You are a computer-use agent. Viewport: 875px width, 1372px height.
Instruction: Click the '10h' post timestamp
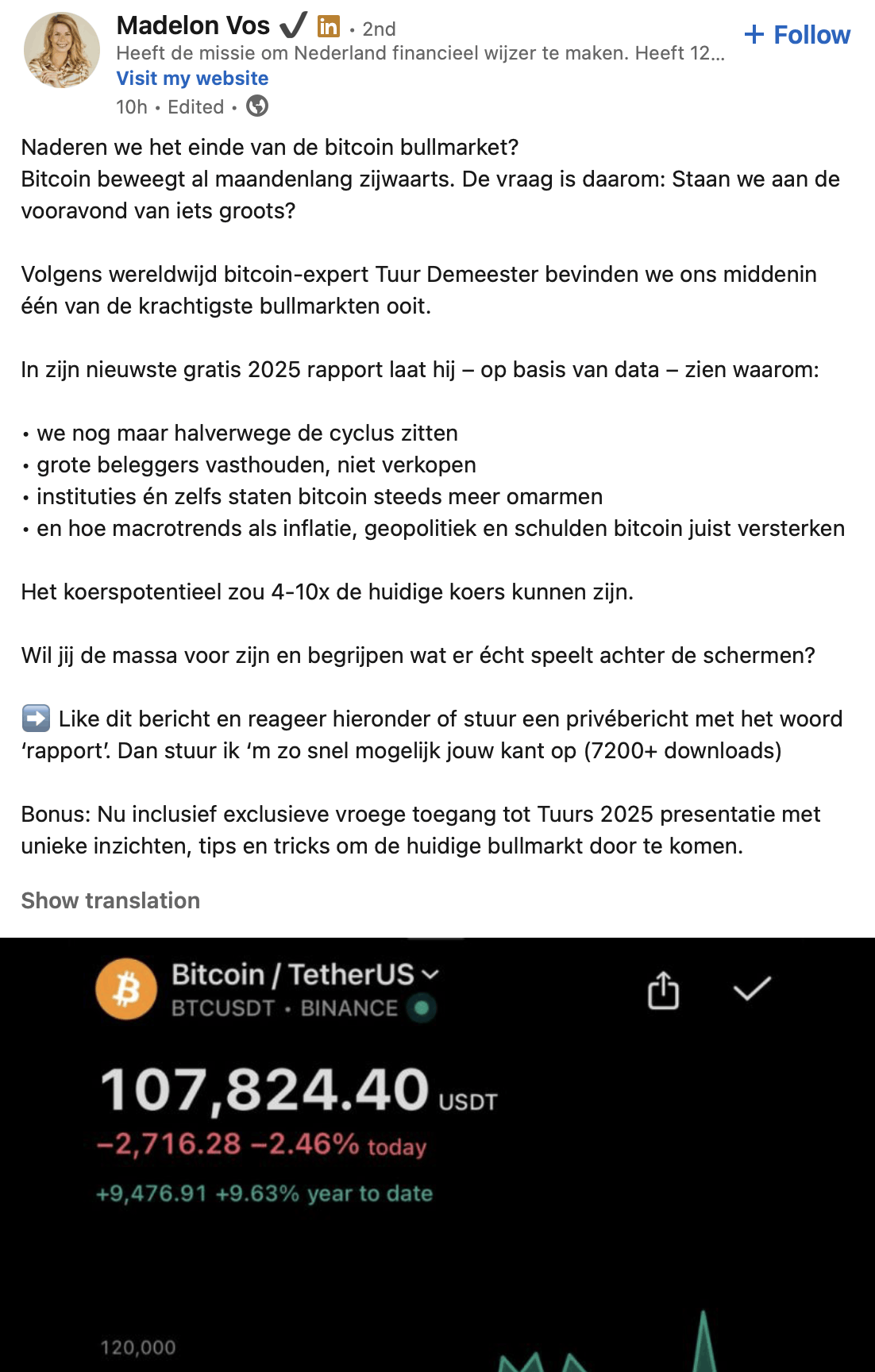[131, 106]
